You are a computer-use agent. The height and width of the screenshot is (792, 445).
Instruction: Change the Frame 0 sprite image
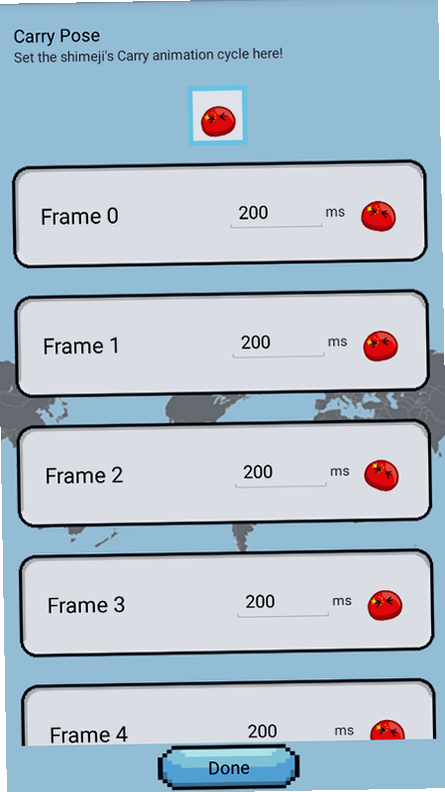[378, 216]
